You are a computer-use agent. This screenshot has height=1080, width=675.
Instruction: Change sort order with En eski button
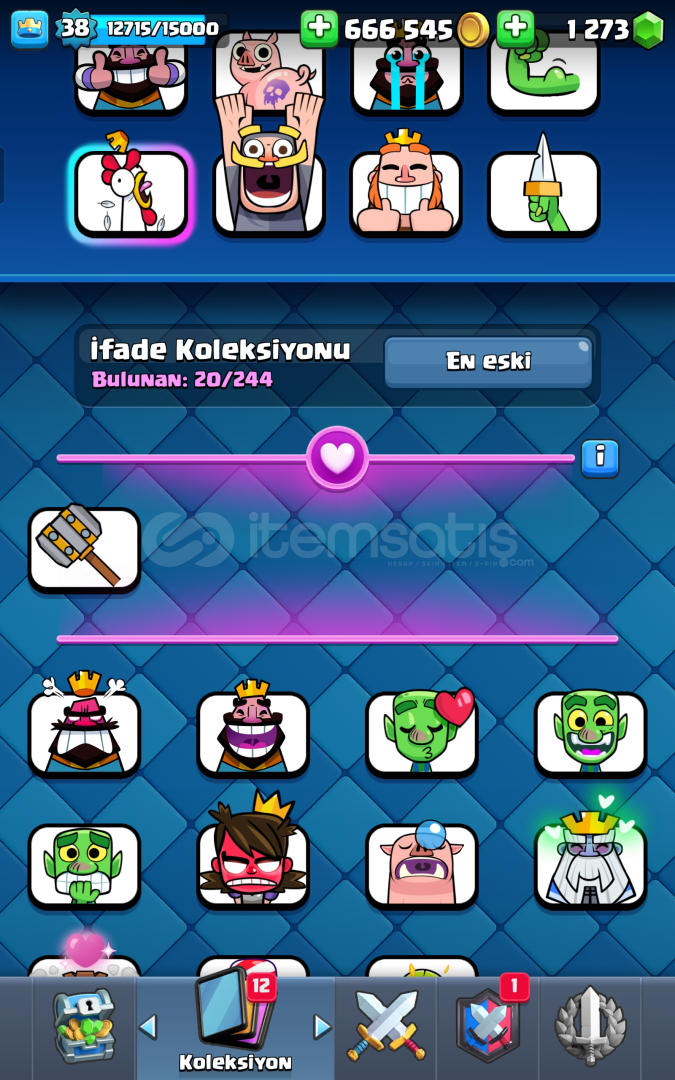488,362
